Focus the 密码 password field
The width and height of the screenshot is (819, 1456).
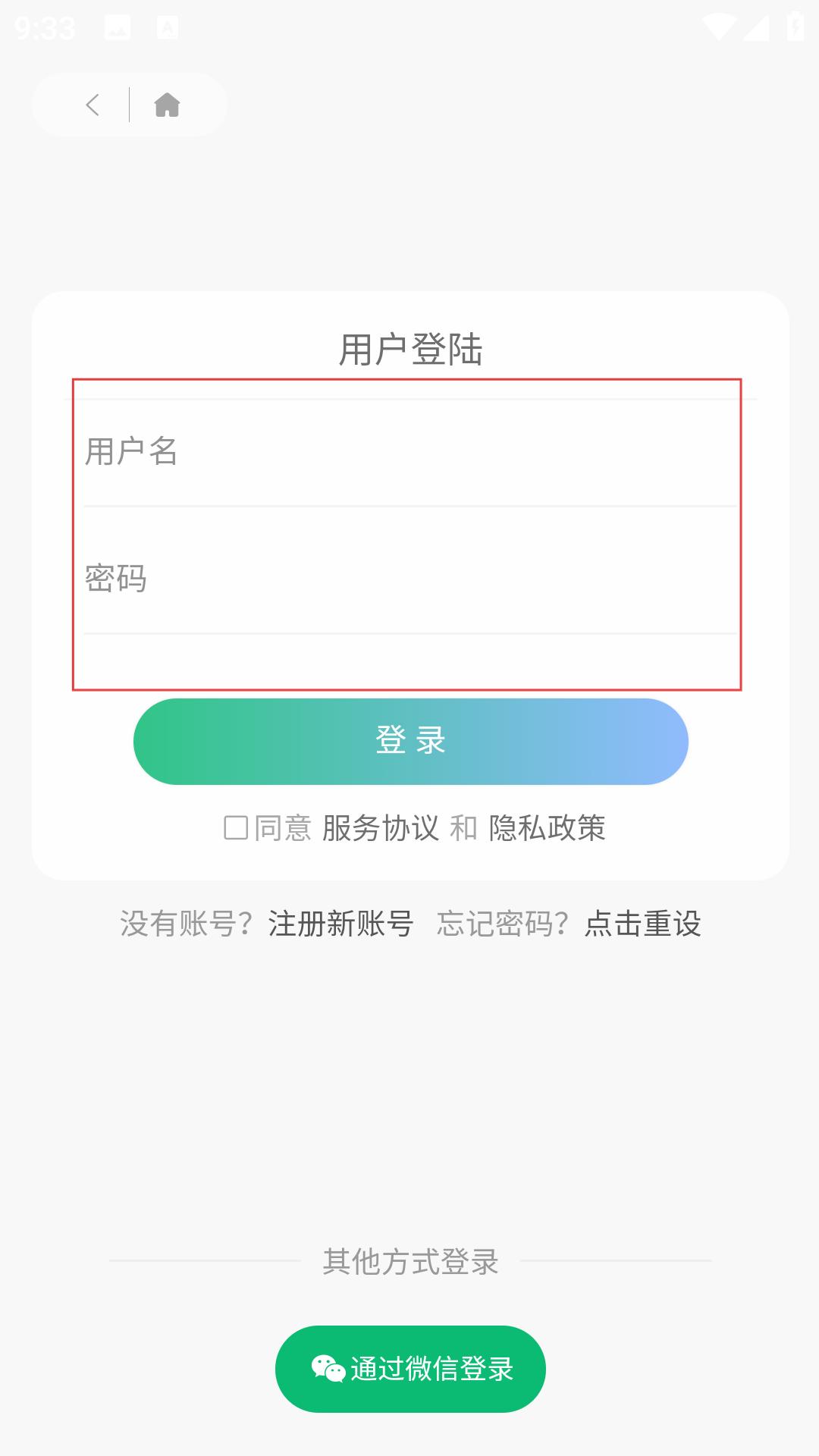tap(410, 579)
